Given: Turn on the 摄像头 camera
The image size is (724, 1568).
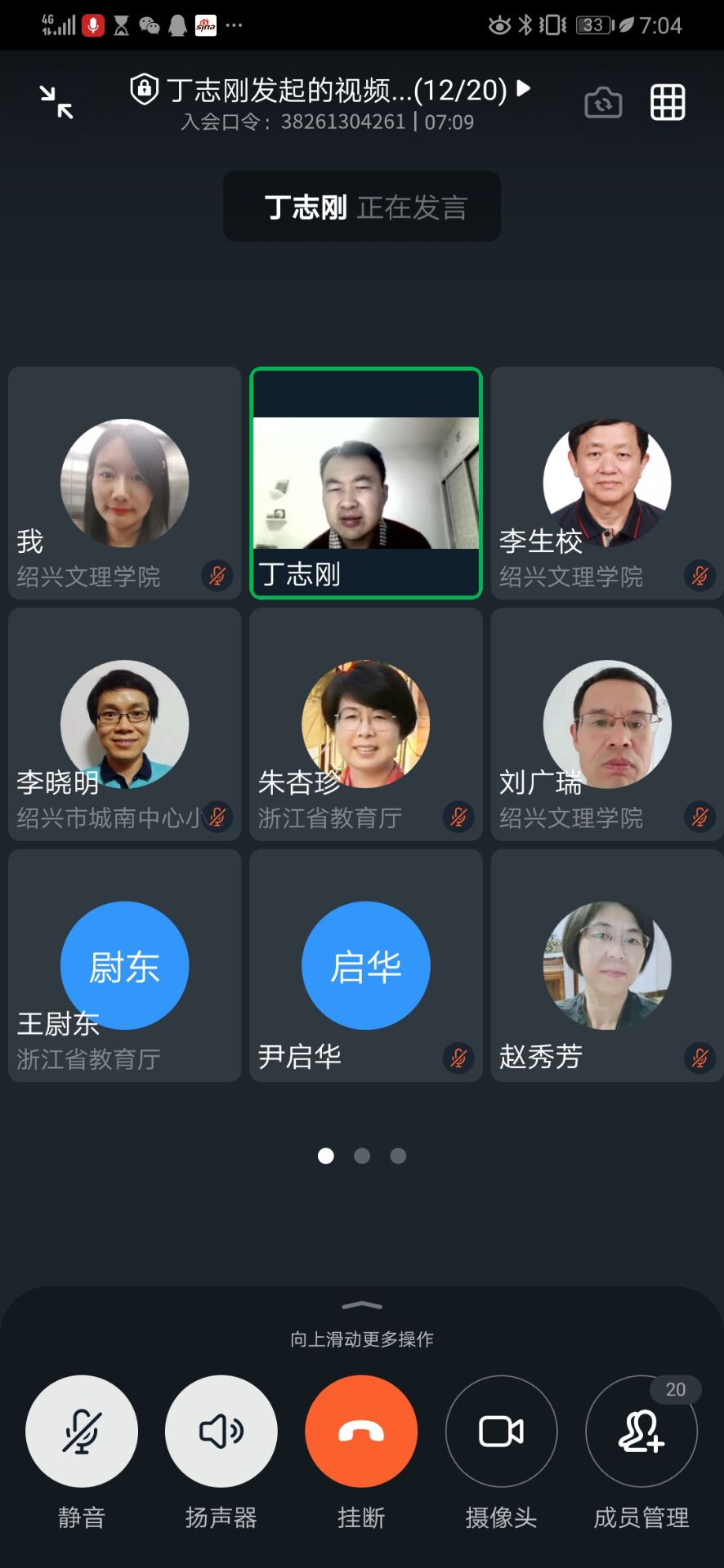Looking at the screenshot, I should tap(501, 1431).
